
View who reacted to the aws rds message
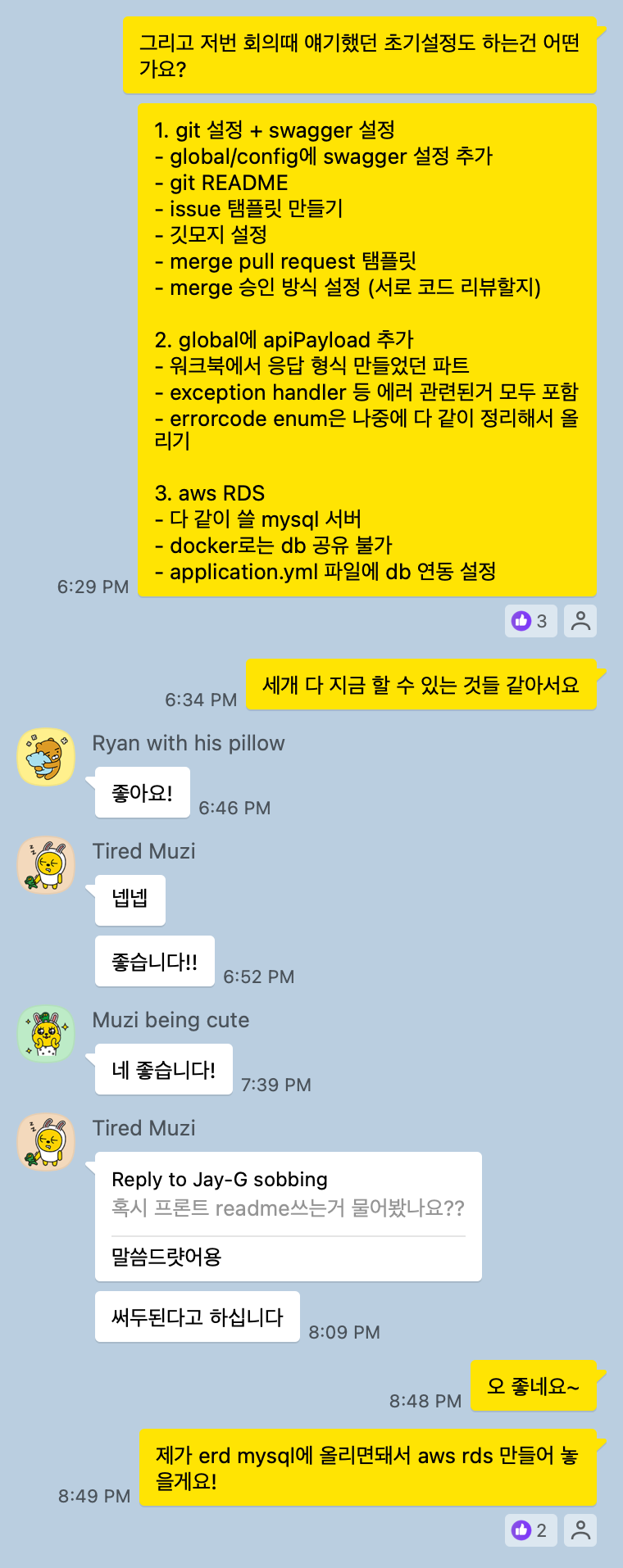[x=580, y=1529]
